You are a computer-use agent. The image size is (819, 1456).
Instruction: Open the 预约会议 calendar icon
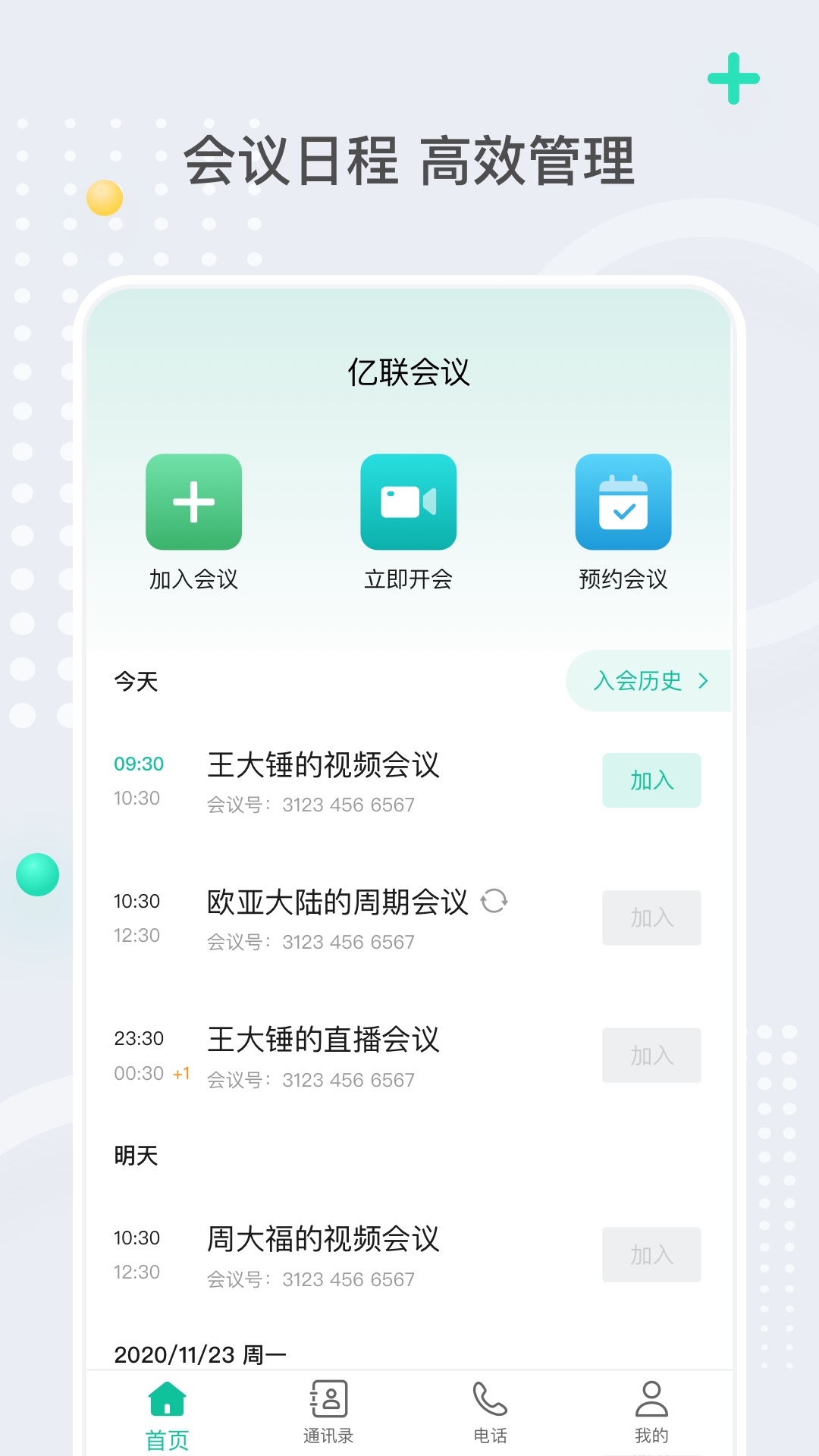(623, 500)
